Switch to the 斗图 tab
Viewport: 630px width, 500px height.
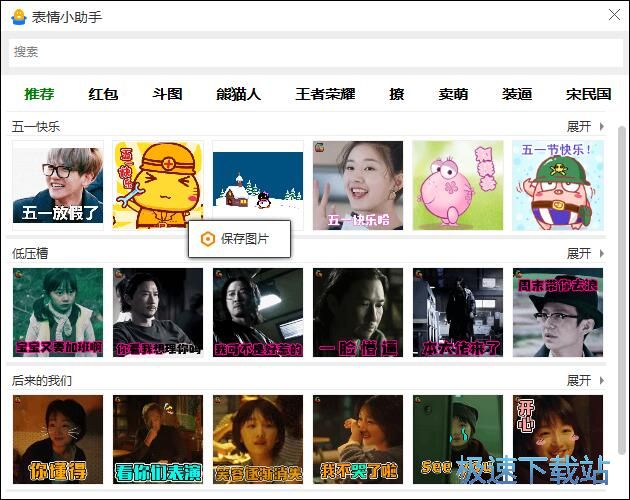click(x=167, y=94)
